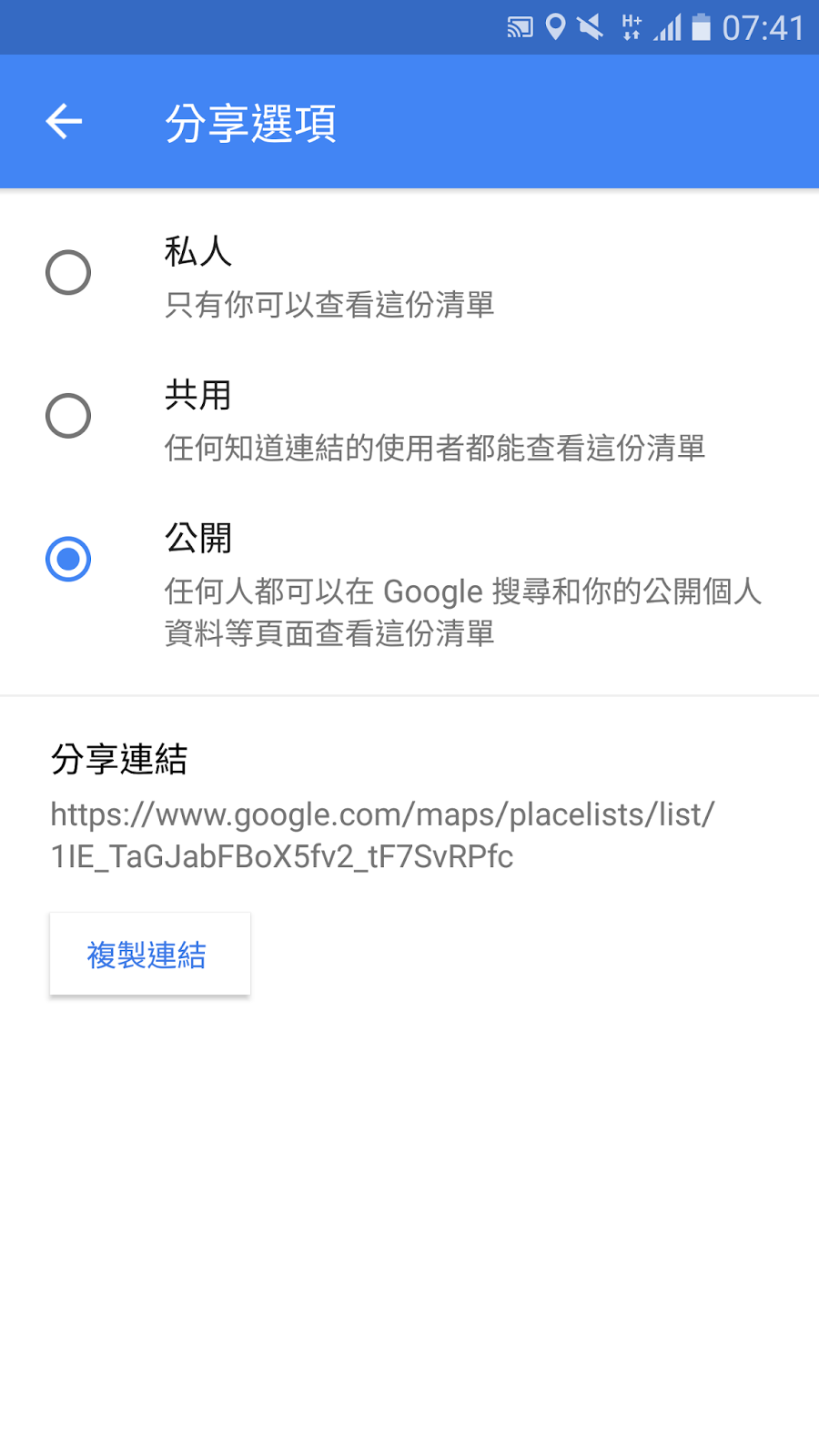This screenshot has height=1456, width=819.
Task: Select the 公開 sharing option
Action: (68, 559)
